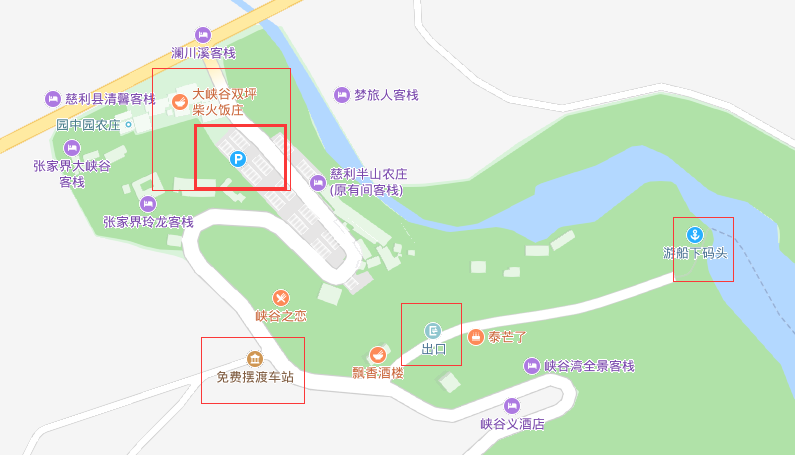Image resolution: width=795 pixels, height=455 pixels.
Task: Tap the 峡谷湾全景客栈 marker
Action: point(533,365)
